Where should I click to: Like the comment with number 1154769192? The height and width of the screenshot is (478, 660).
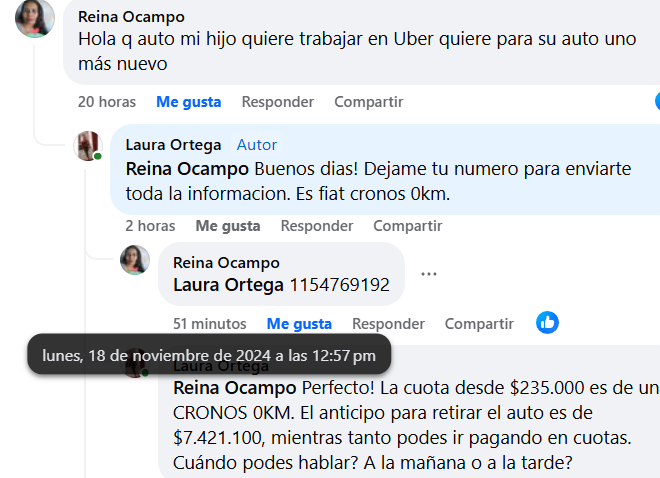tap(299, 324)
